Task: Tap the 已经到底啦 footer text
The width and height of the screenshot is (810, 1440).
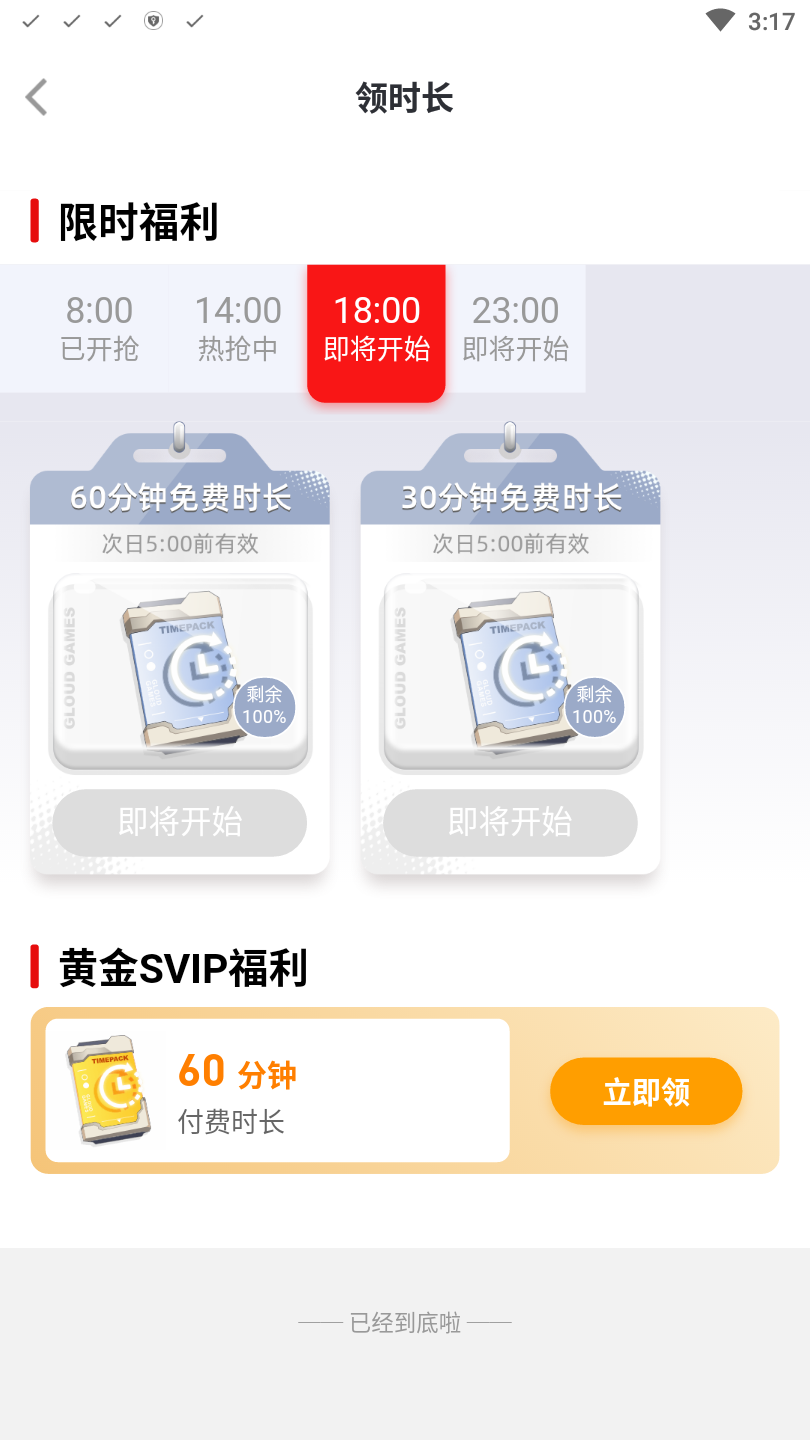Action: pyautogui.click(x=404, y=1321)
